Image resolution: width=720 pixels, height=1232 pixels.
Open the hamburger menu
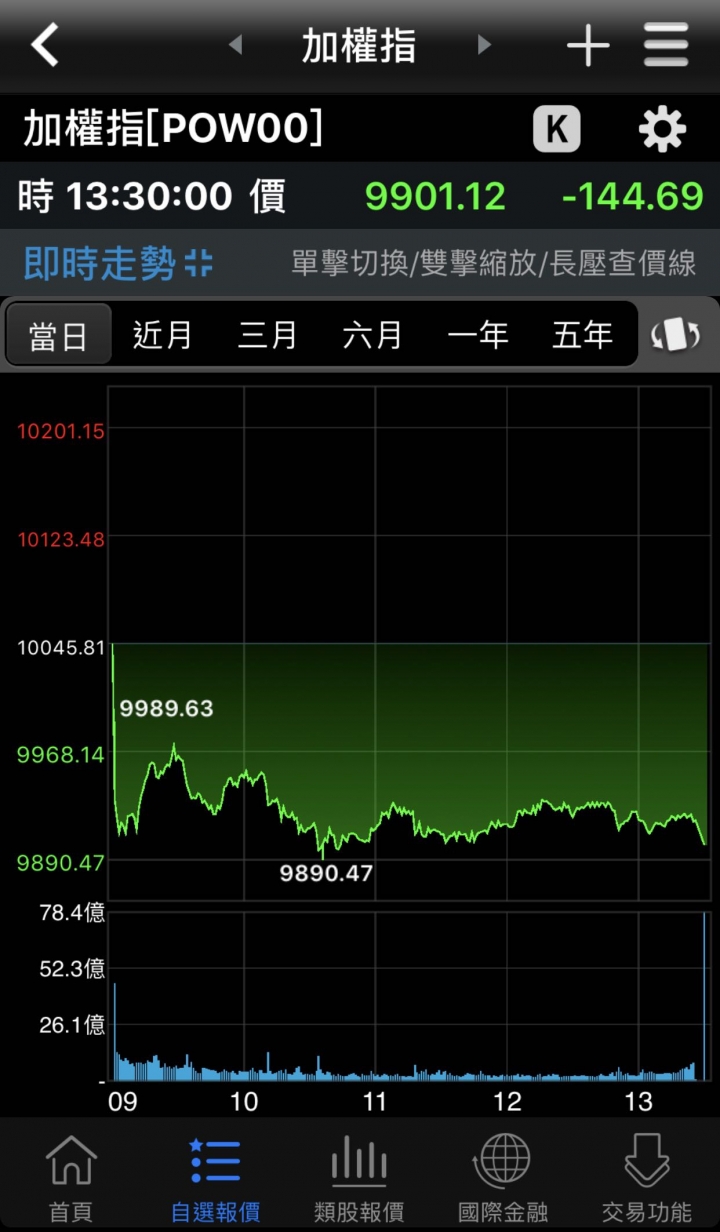[x=666, y=45]
